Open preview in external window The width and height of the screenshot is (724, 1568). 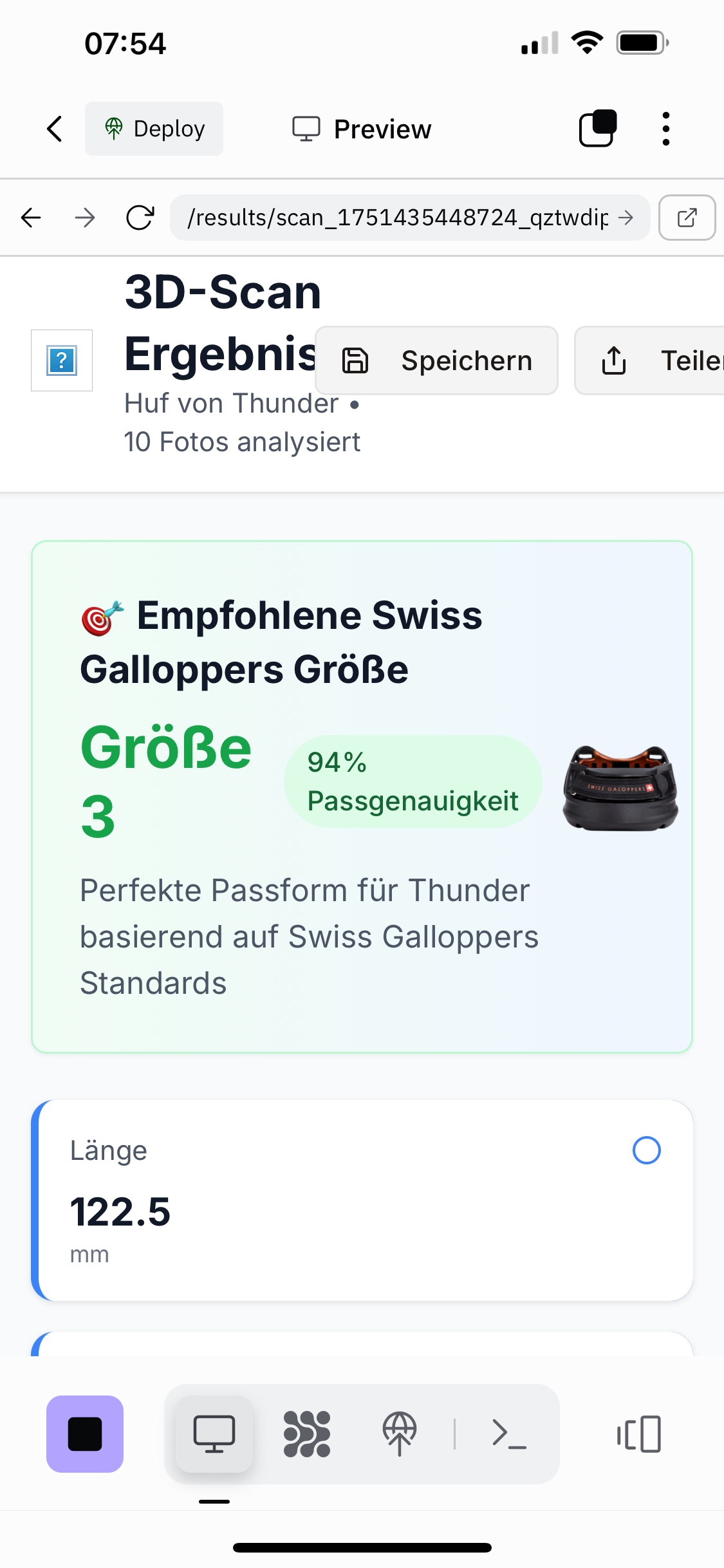click(687, 218)
